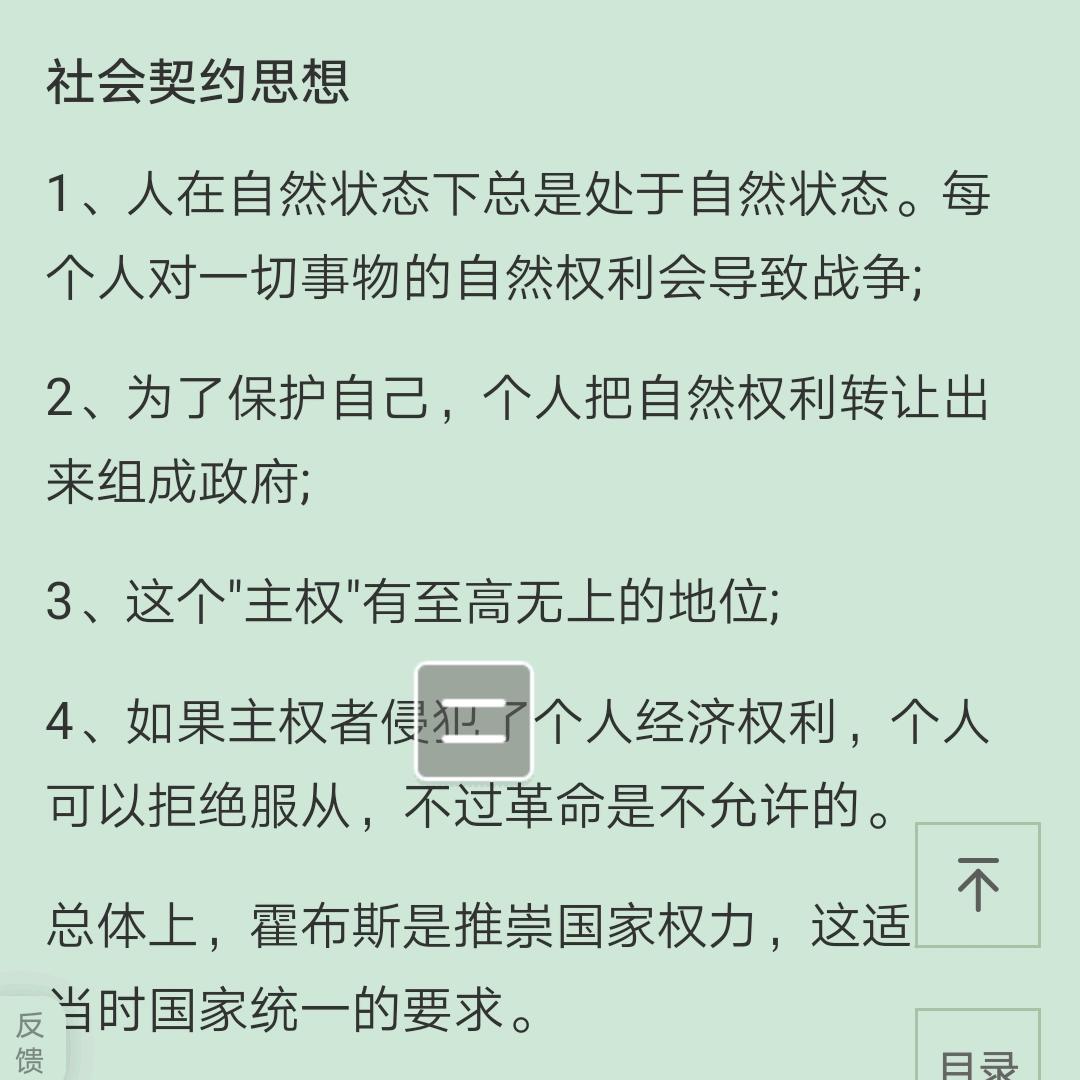Tap the back-to-top arrow button

tap(977, 884)
